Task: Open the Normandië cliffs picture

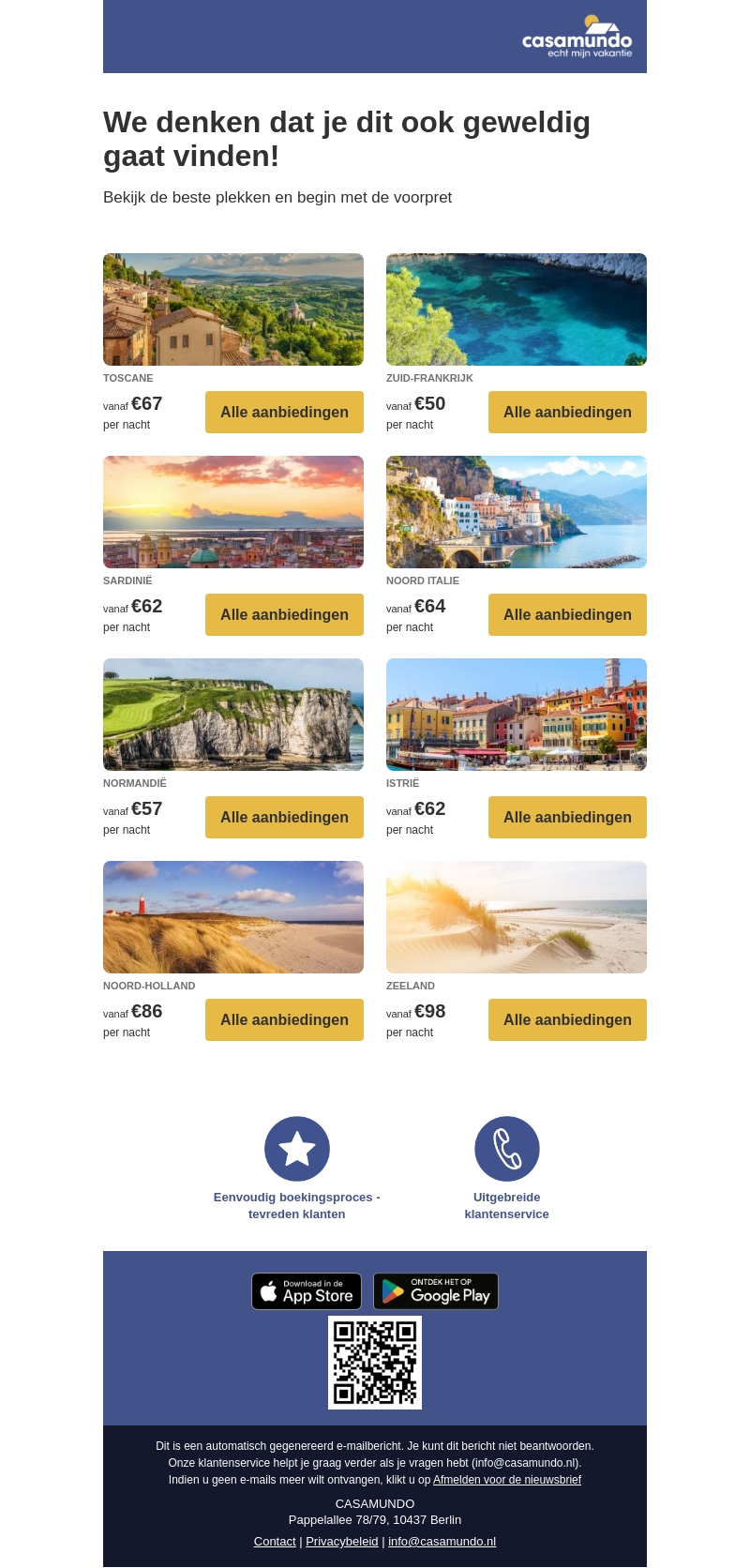Action: pos(233,715)
